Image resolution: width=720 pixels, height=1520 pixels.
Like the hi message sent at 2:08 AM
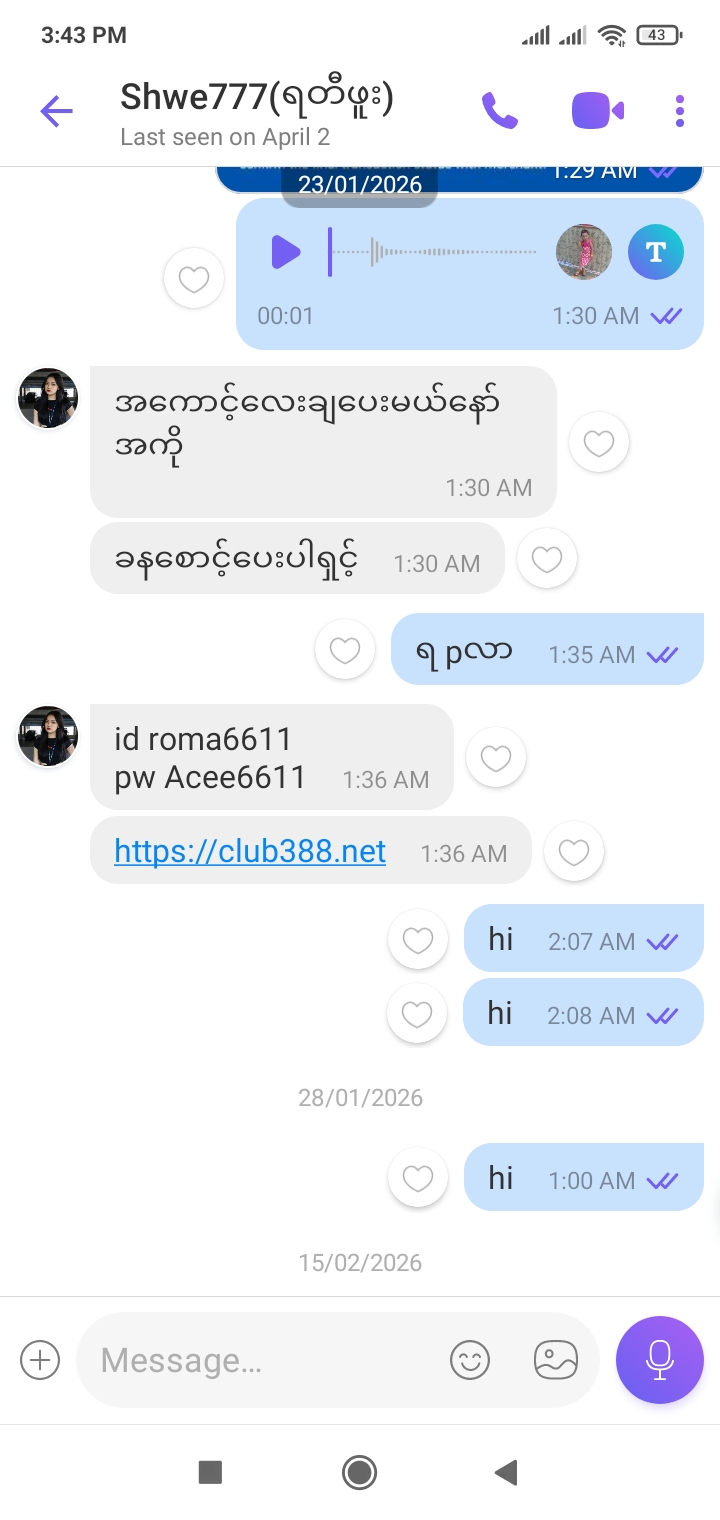tap(417, 1014)
